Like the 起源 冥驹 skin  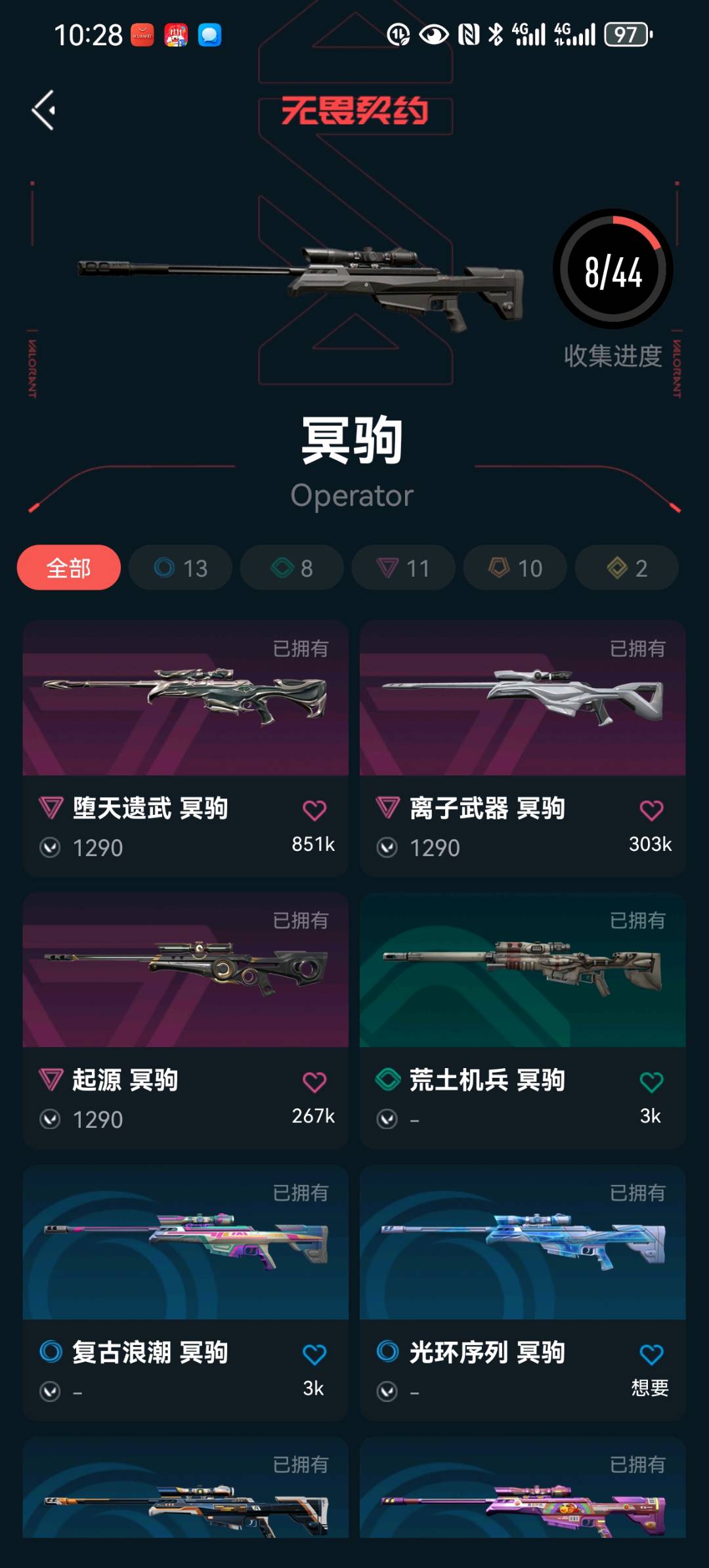pos(314,1083)
